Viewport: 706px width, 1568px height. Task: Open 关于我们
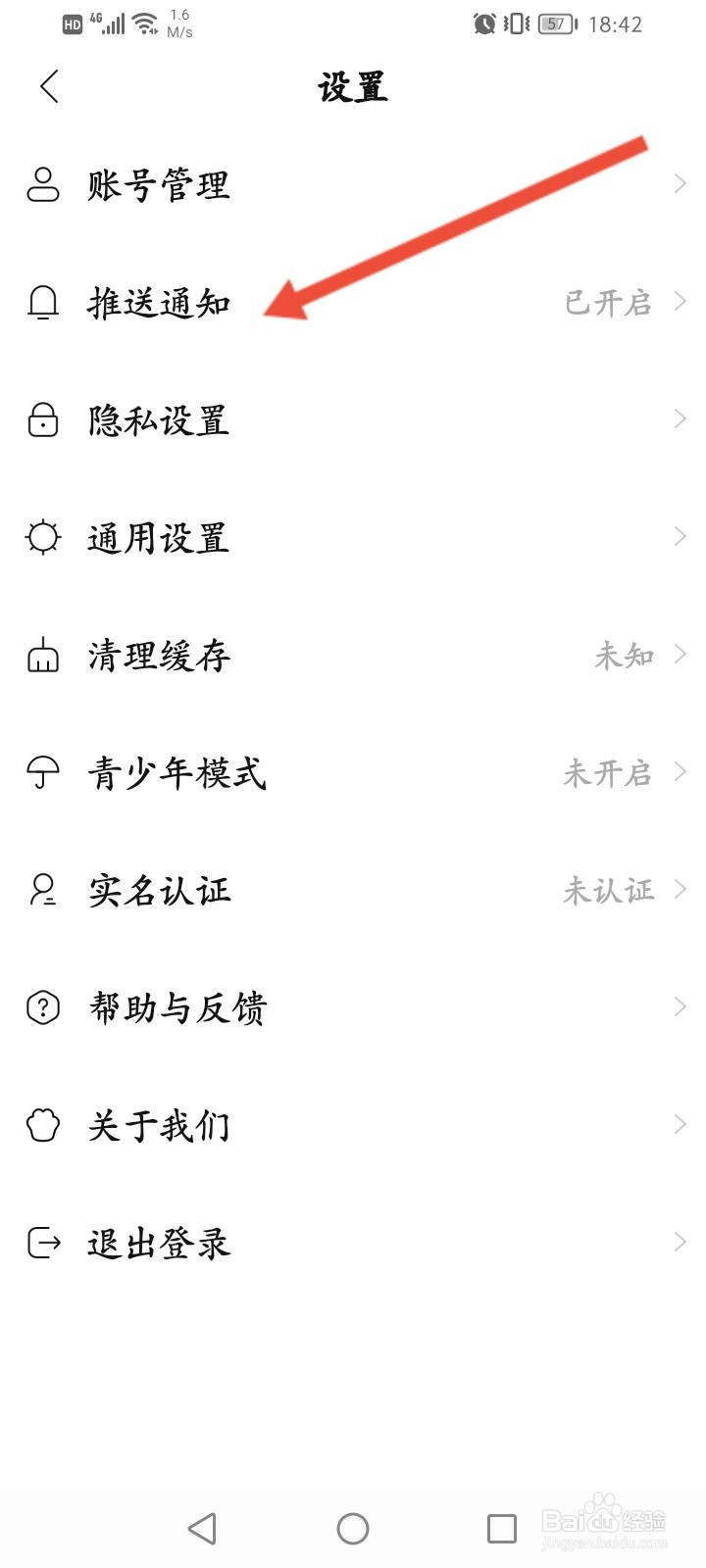353,1125
